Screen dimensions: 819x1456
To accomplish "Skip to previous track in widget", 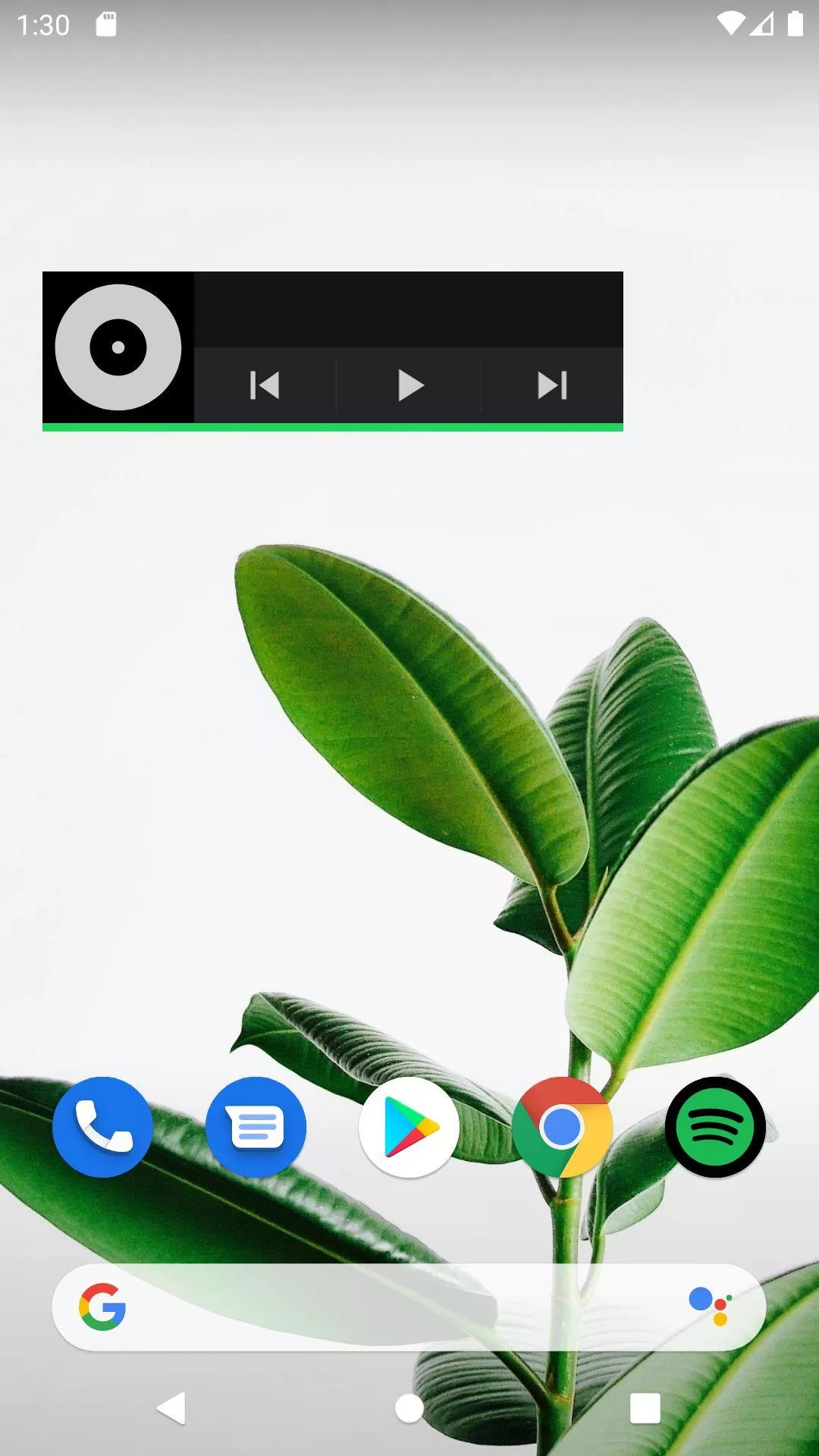I will click(265, 385).
